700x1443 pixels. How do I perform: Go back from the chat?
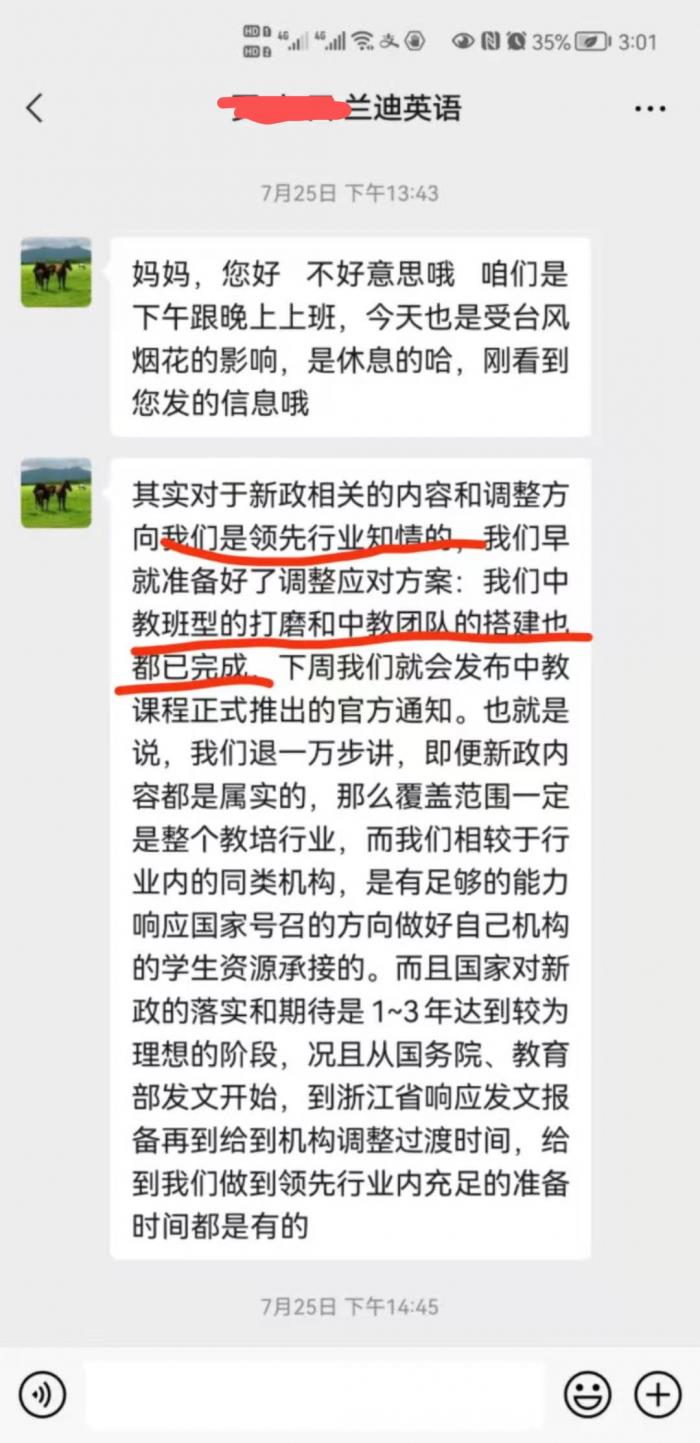click(35, 108)
